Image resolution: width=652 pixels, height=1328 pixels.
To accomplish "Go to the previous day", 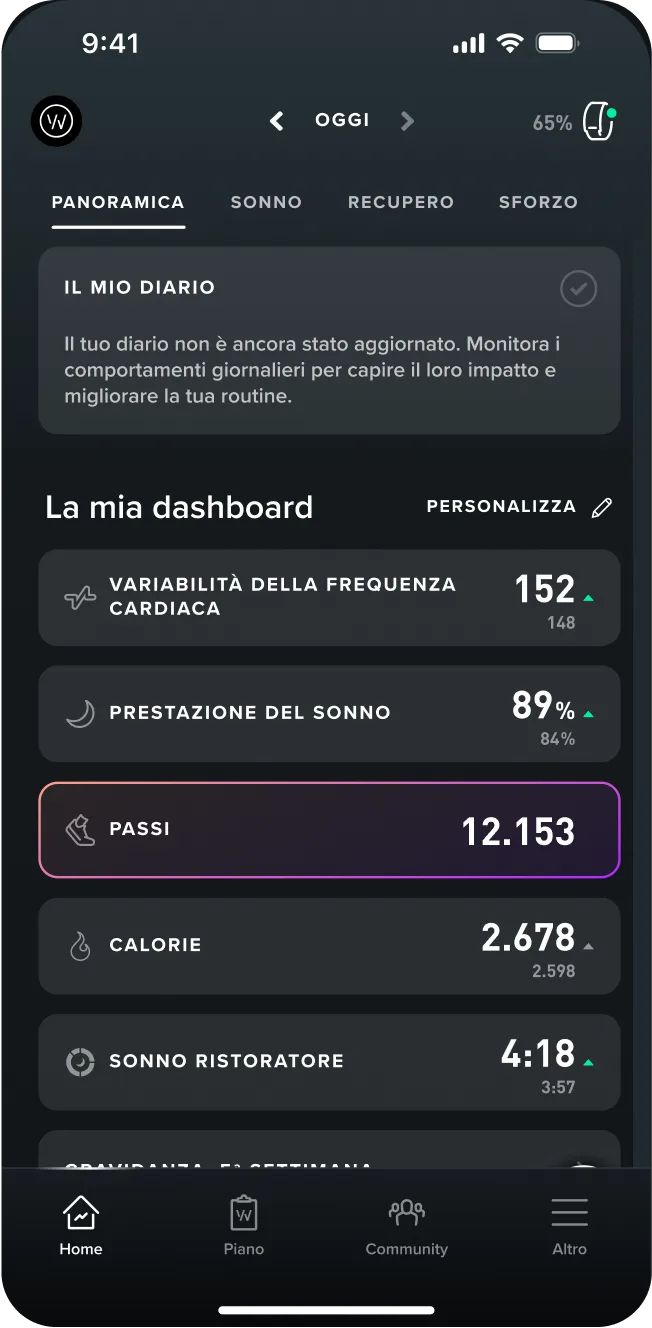I will [x=277, y=121].
